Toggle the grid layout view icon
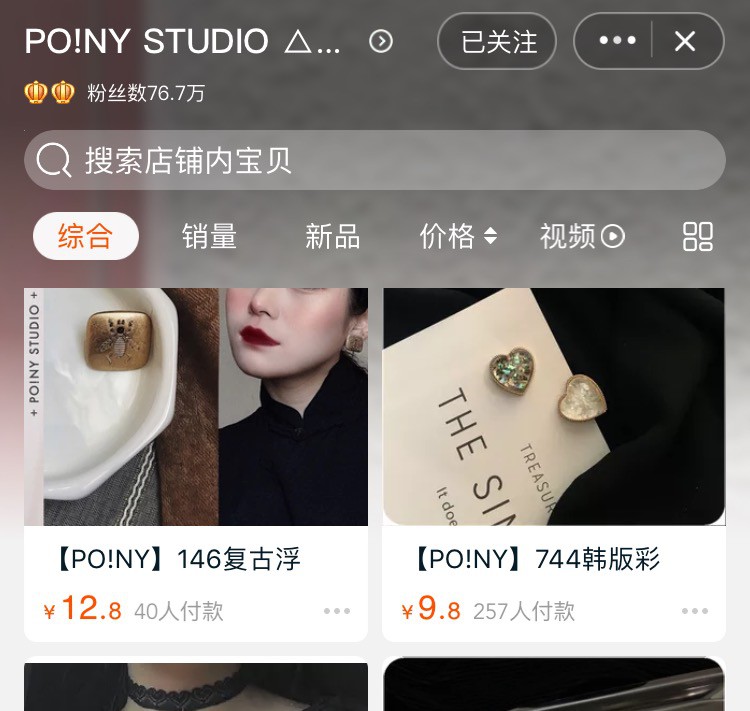Screen dimensions: 750x711 coord(697,236)
